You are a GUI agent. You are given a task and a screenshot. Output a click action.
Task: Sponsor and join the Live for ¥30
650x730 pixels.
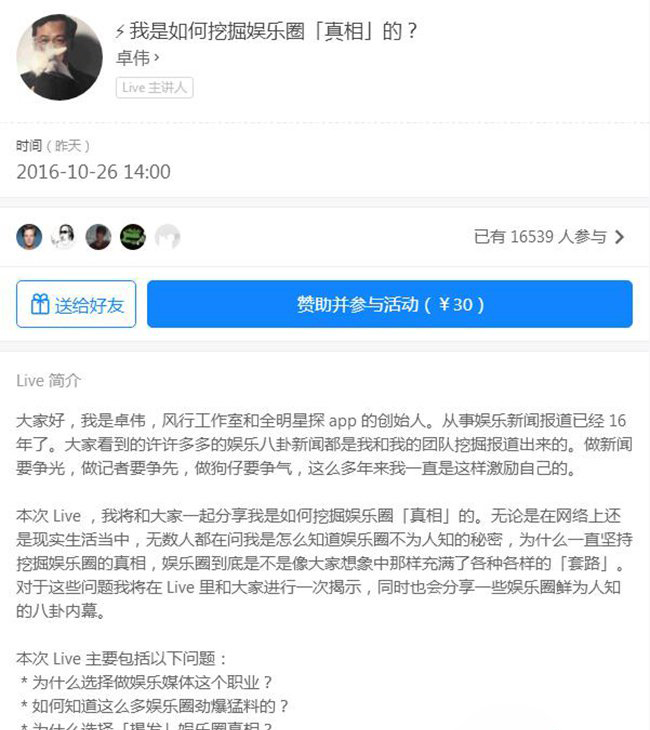pos(390,305)
